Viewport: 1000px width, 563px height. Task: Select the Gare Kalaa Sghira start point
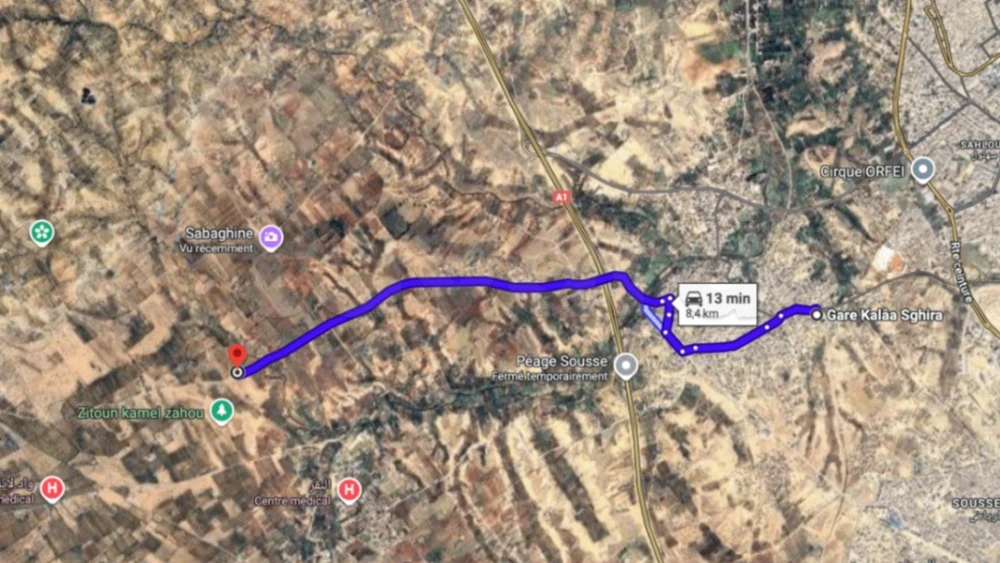(817, 315)
